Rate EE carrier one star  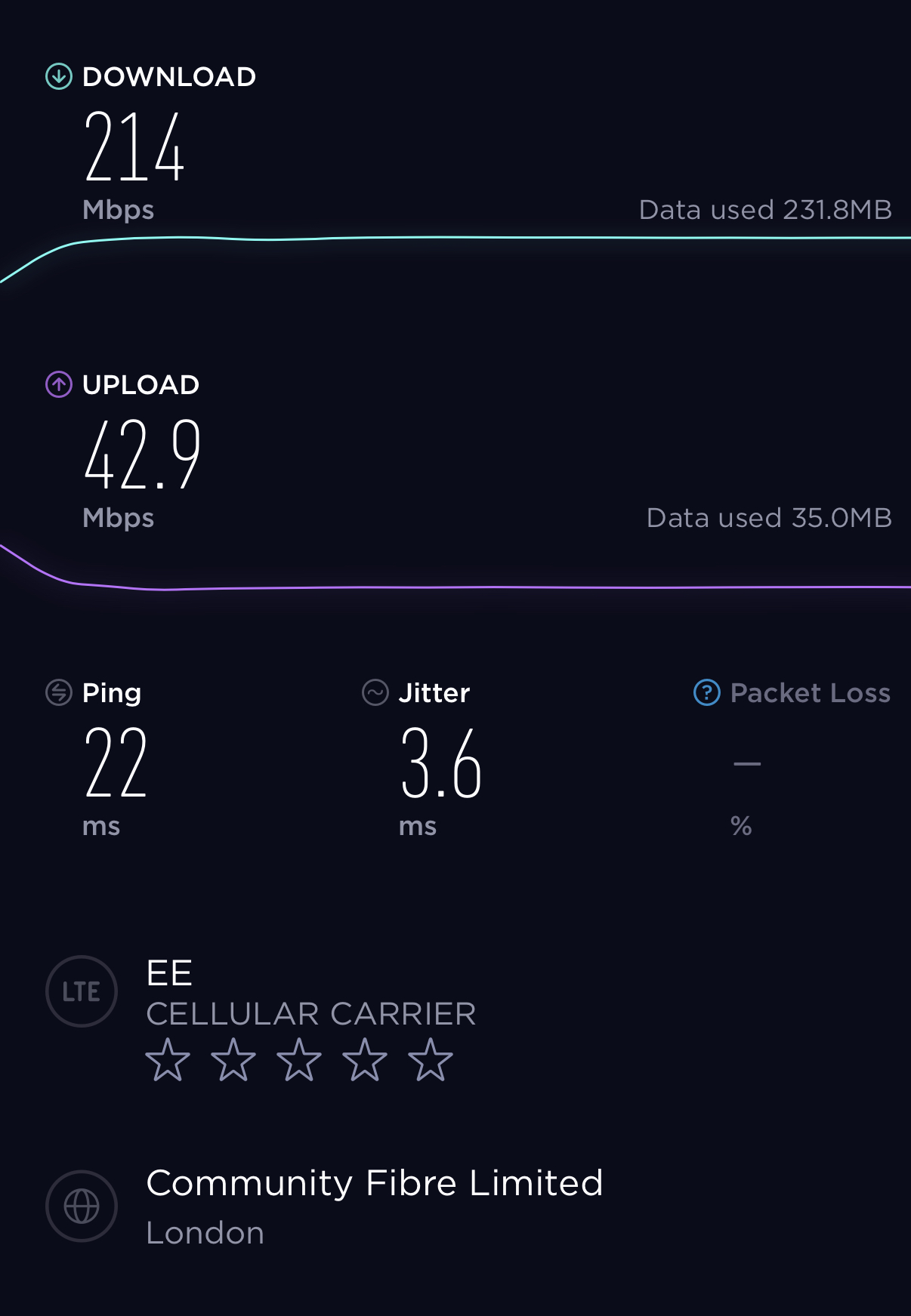pyautogui.click(x=168, y=1059)
